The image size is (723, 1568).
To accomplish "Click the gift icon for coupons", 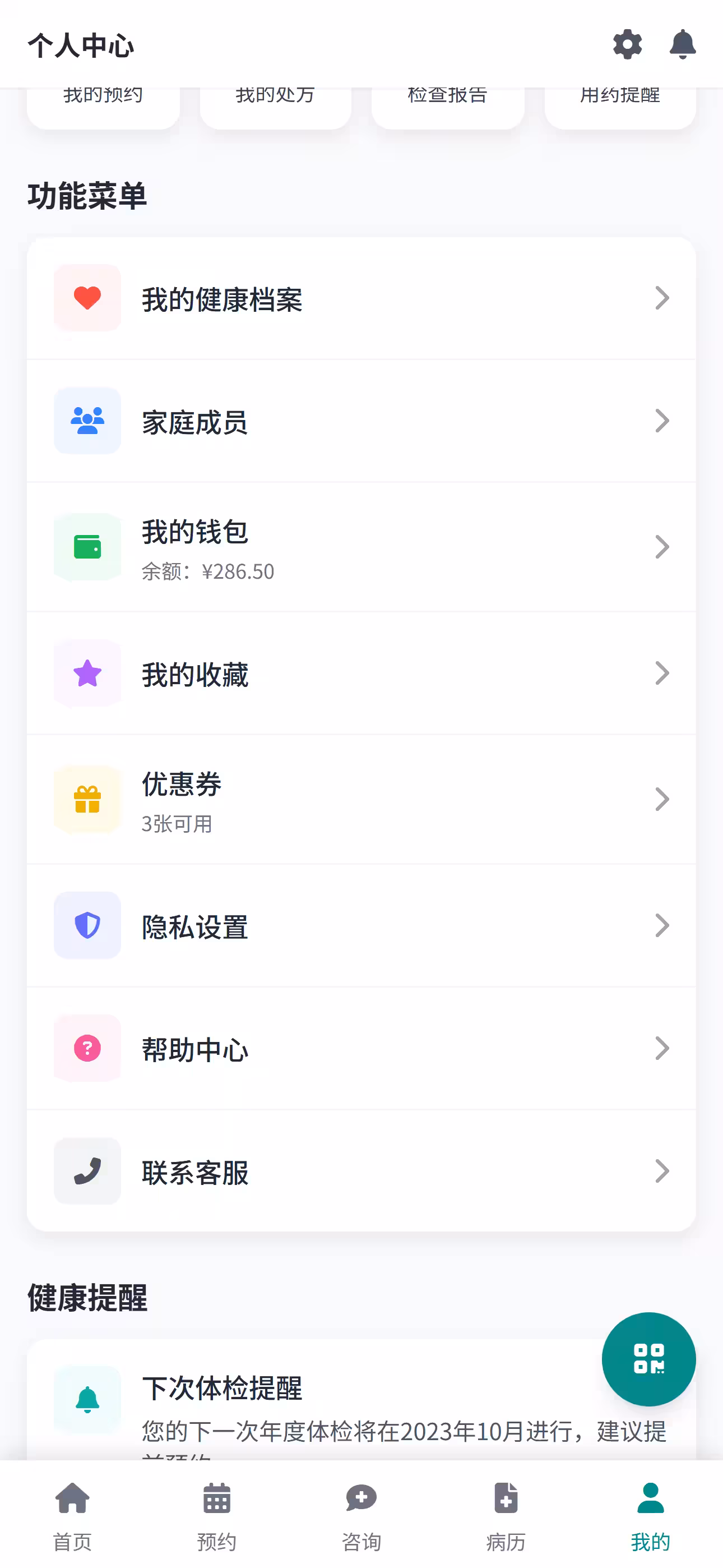I will click(x=87, y=799).
